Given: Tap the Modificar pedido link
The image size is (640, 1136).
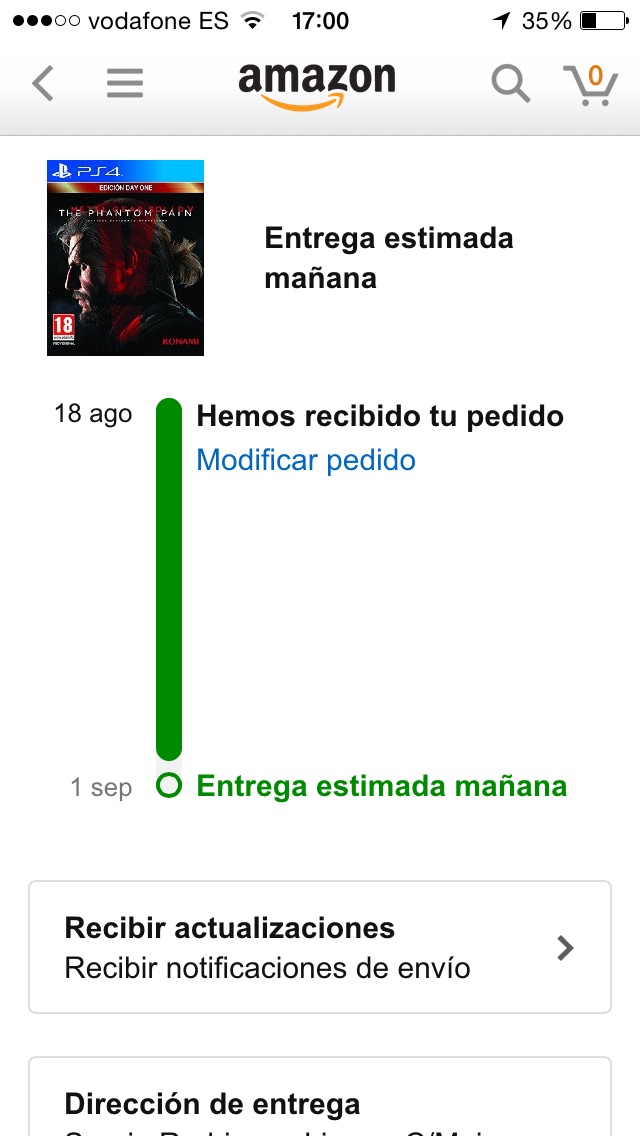Looking at the screenshot, I should tap(306, 460).
